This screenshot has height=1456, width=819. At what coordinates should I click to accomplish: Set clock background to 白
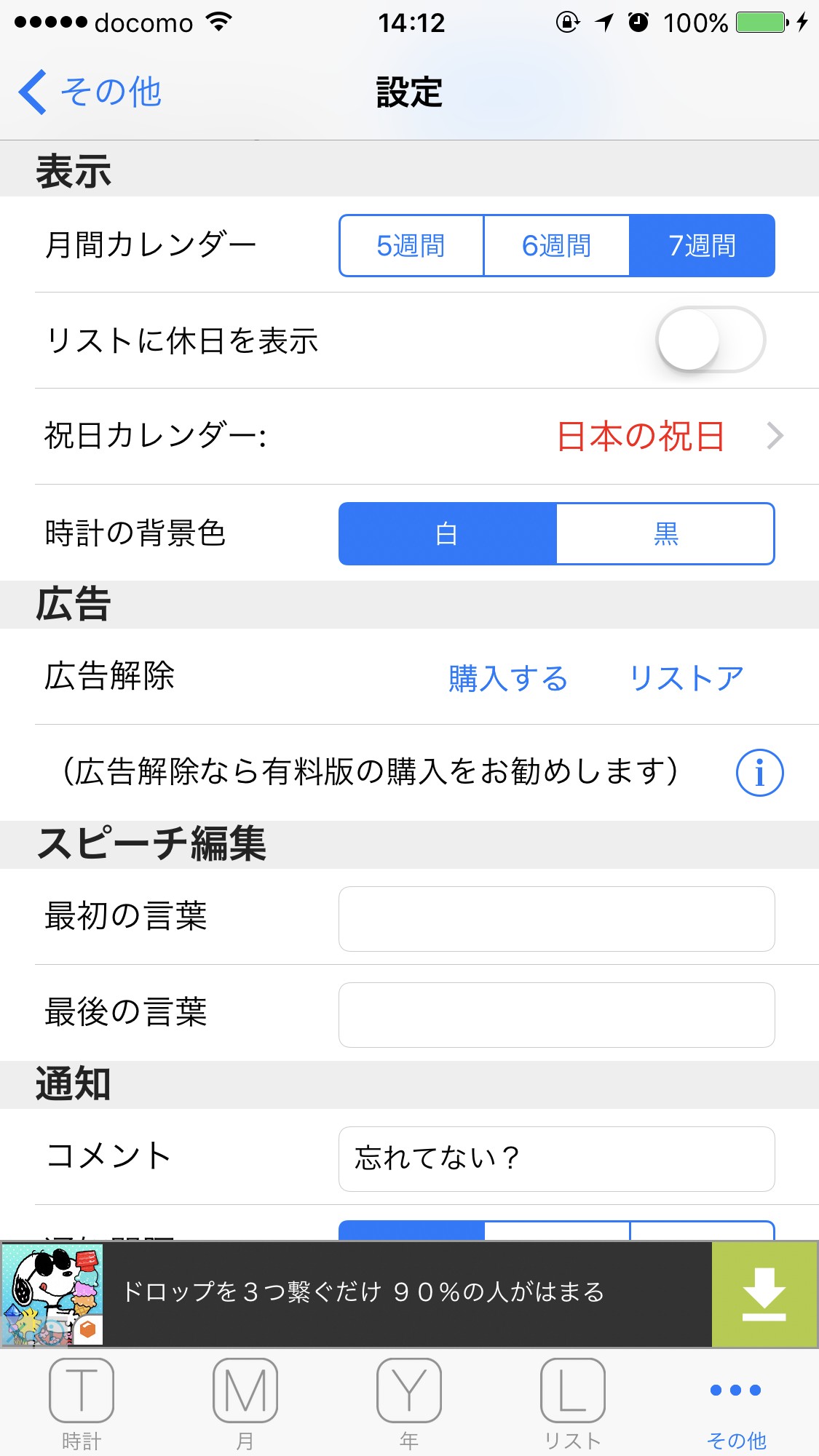(x=447, y=534)
